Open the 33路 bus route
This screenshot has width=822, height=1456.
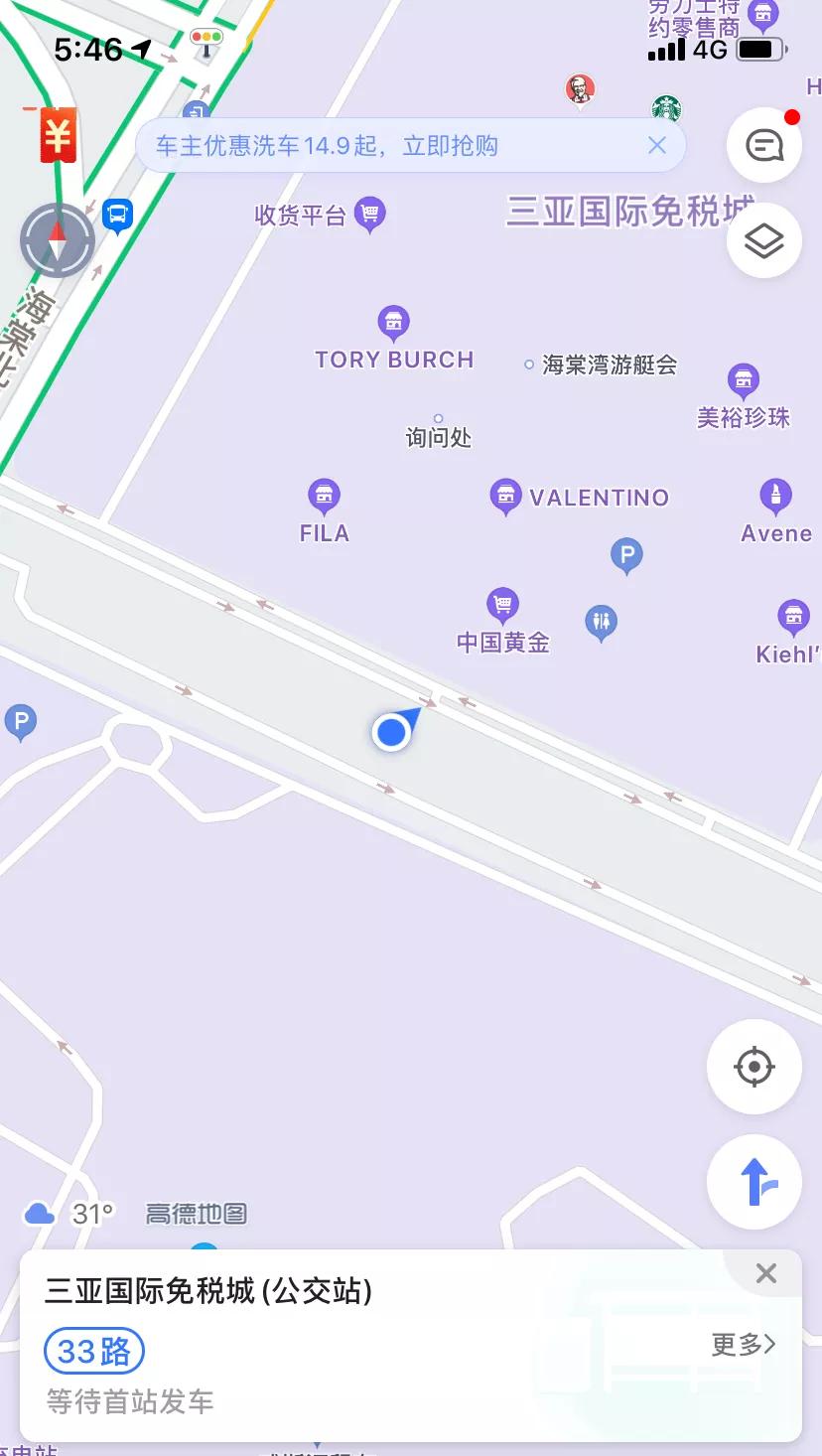tap(93, 1351)
